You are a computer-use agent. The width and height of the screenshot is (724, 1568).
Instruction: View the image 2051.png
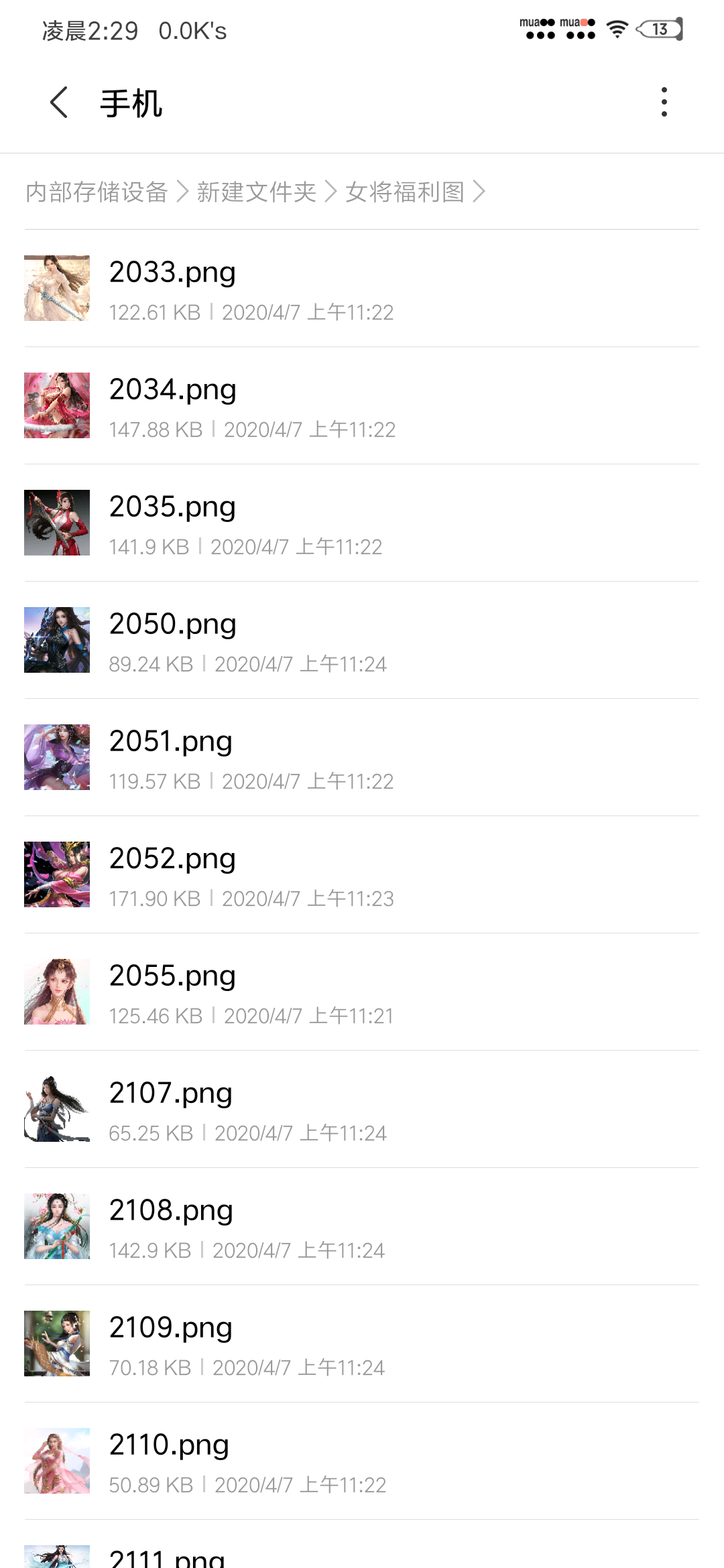362,757
